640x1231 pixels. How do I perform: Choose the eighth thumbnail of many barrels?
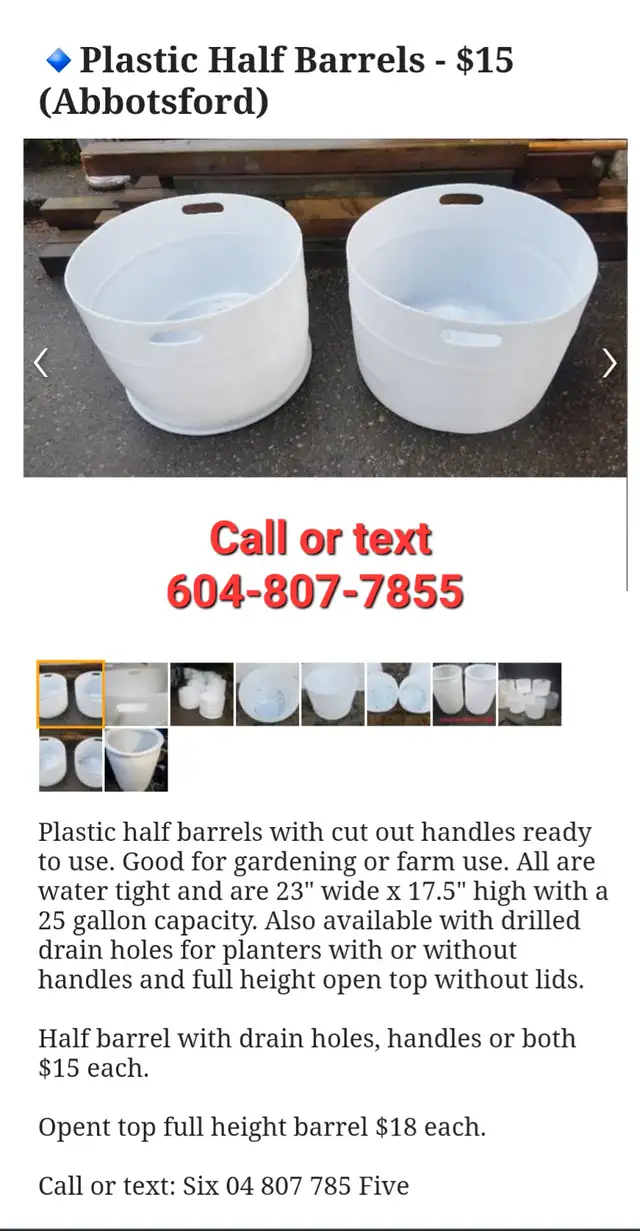[x=530, y=694]
